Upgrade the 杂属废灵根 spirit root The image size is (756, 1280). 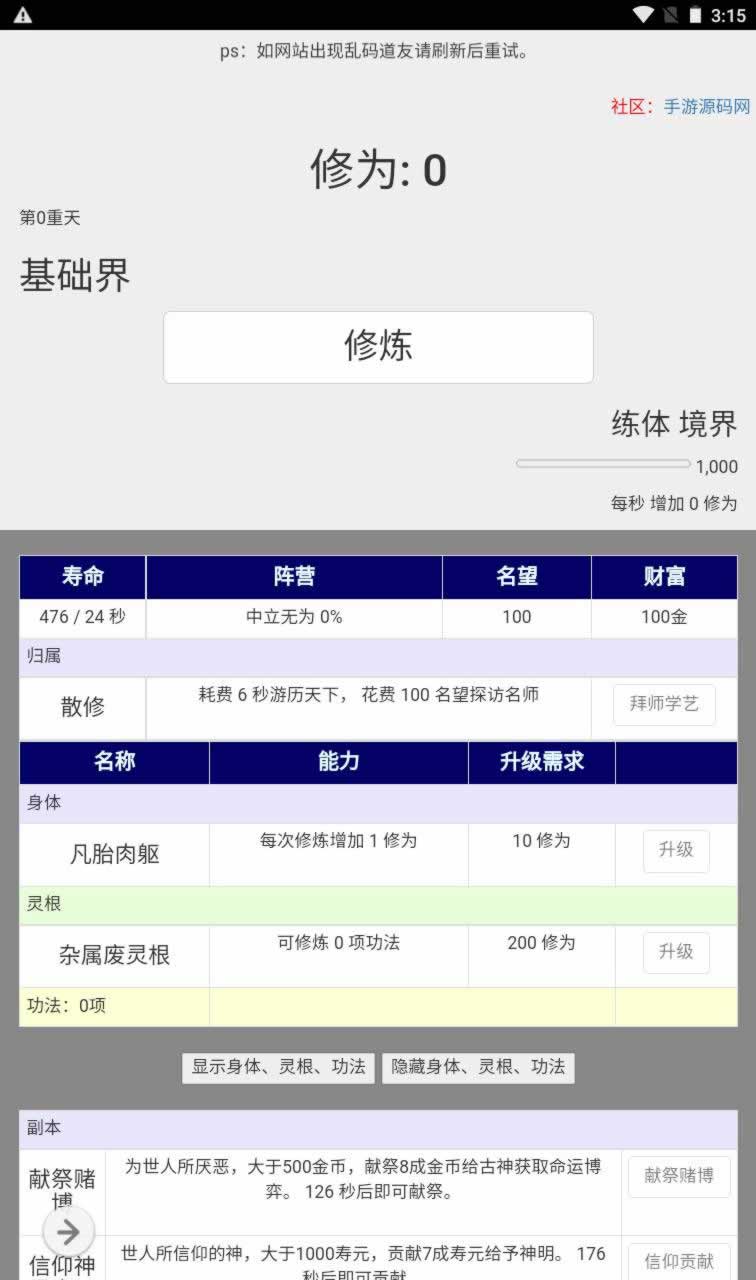676,953
